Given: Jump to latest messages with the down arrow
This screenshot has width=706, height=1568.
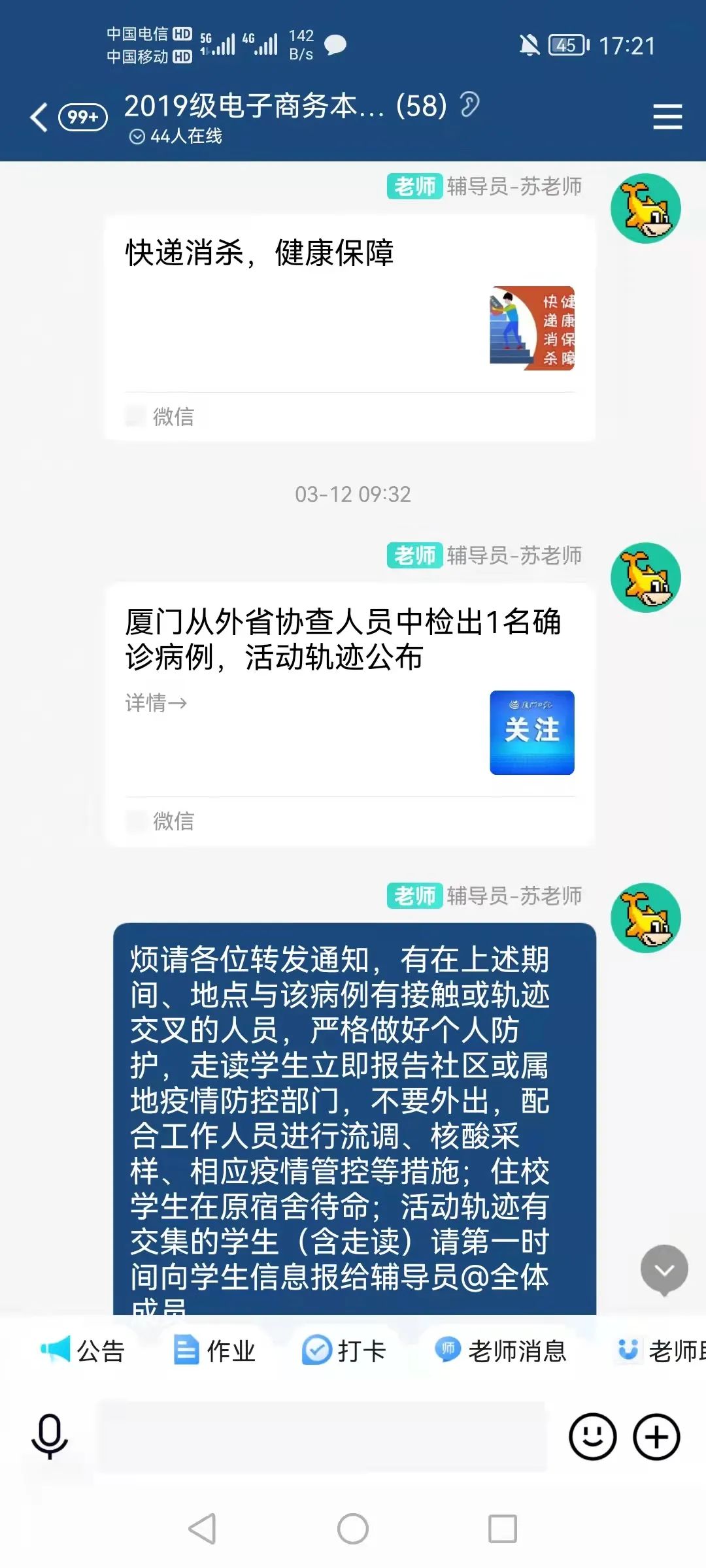Looking at the screenshot, I should pos(664,1269).
